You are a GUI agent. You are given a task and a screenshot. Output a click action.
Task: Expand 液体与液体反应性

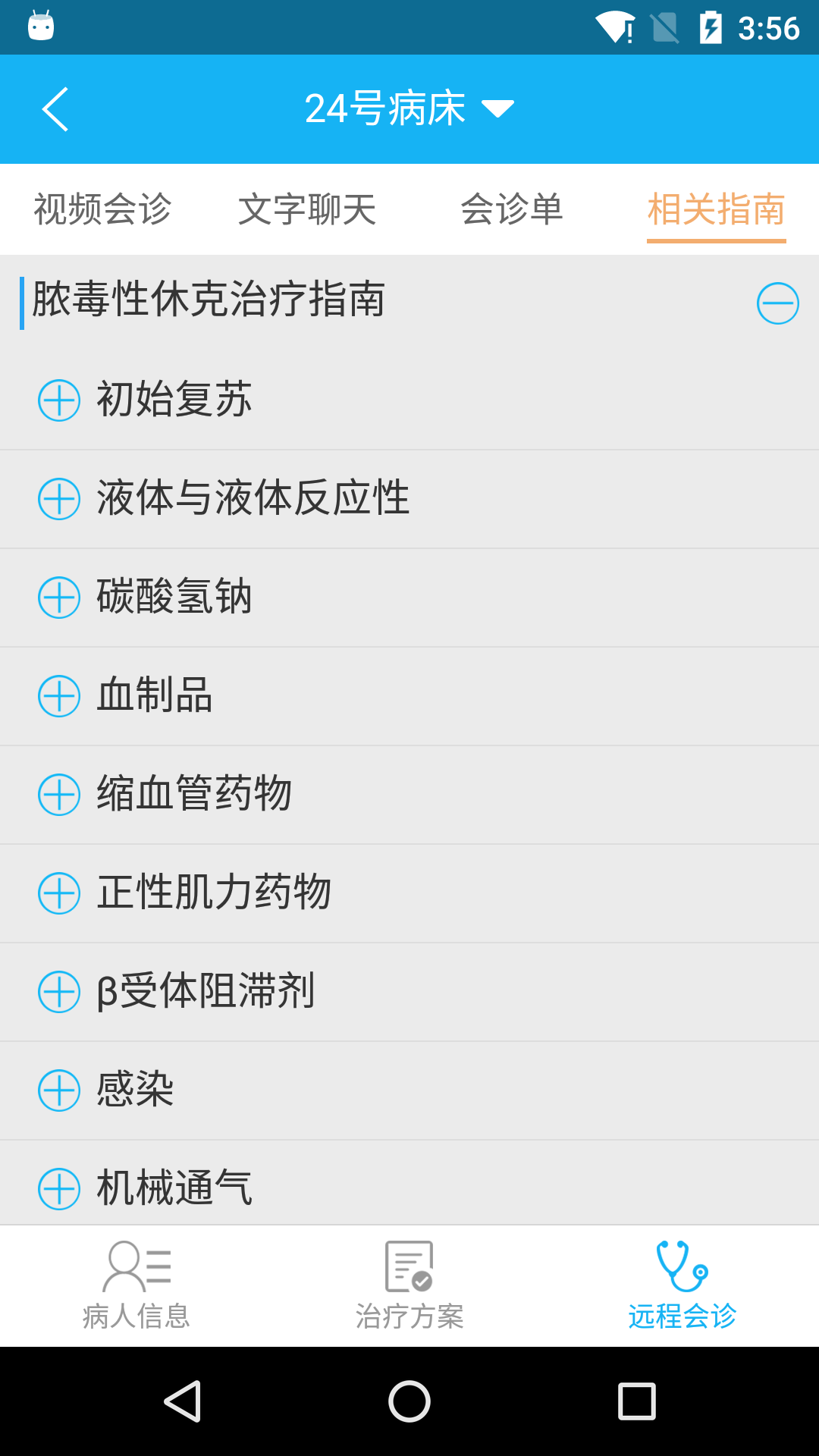coord(59,499)
